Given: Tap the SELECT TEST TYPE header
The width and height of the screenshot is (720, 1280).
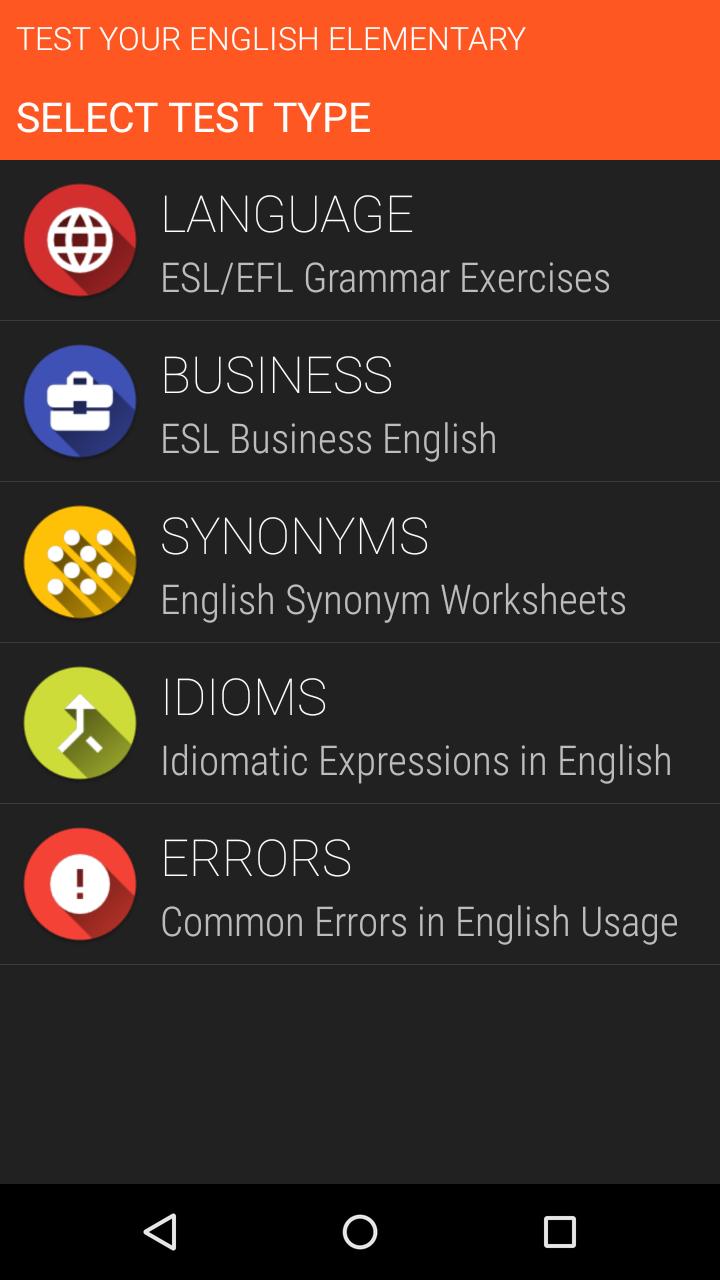Looking at the screenshot, I should tap(191, 117).
